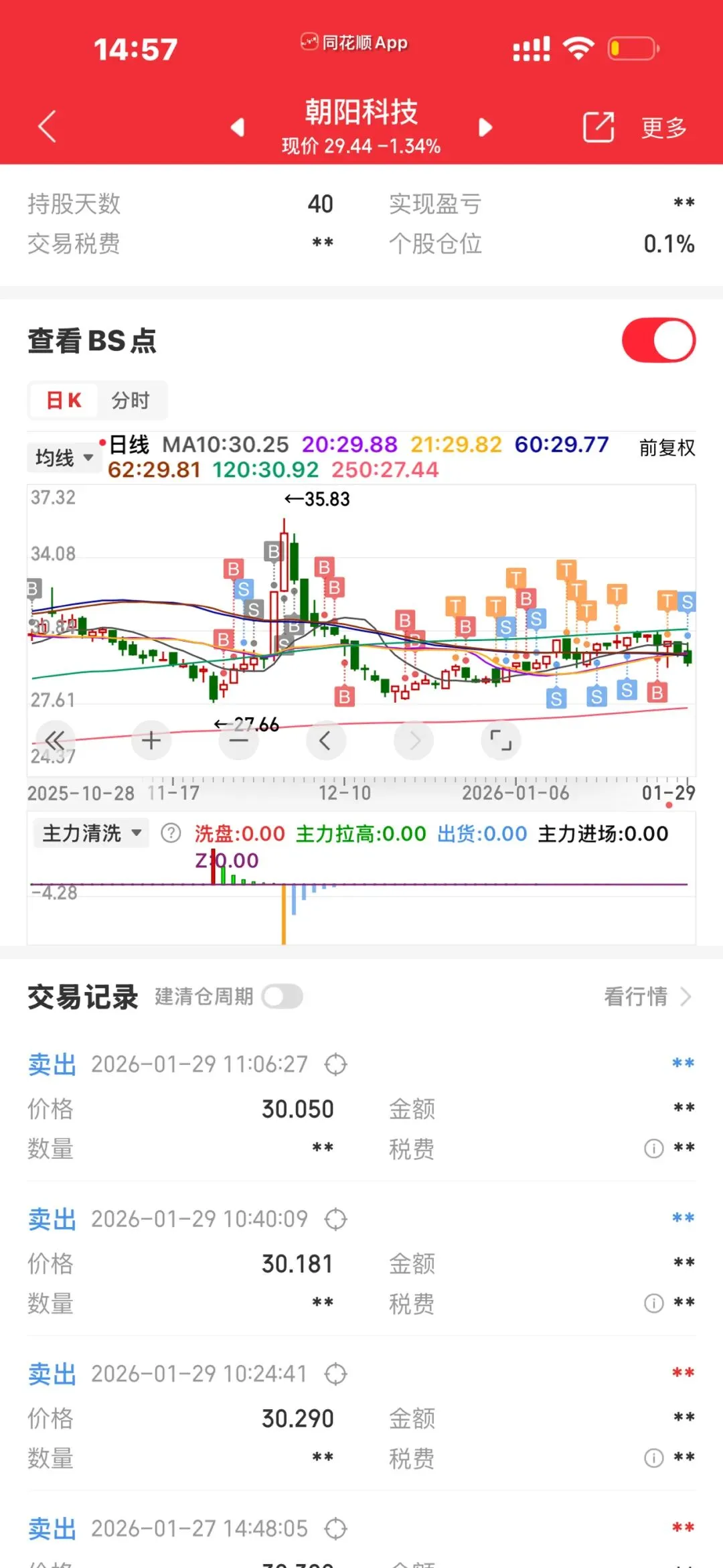Open the 主力清洗 indicator dropdown
This screenshot has width=723, height=1568.
tap(91, 833)
